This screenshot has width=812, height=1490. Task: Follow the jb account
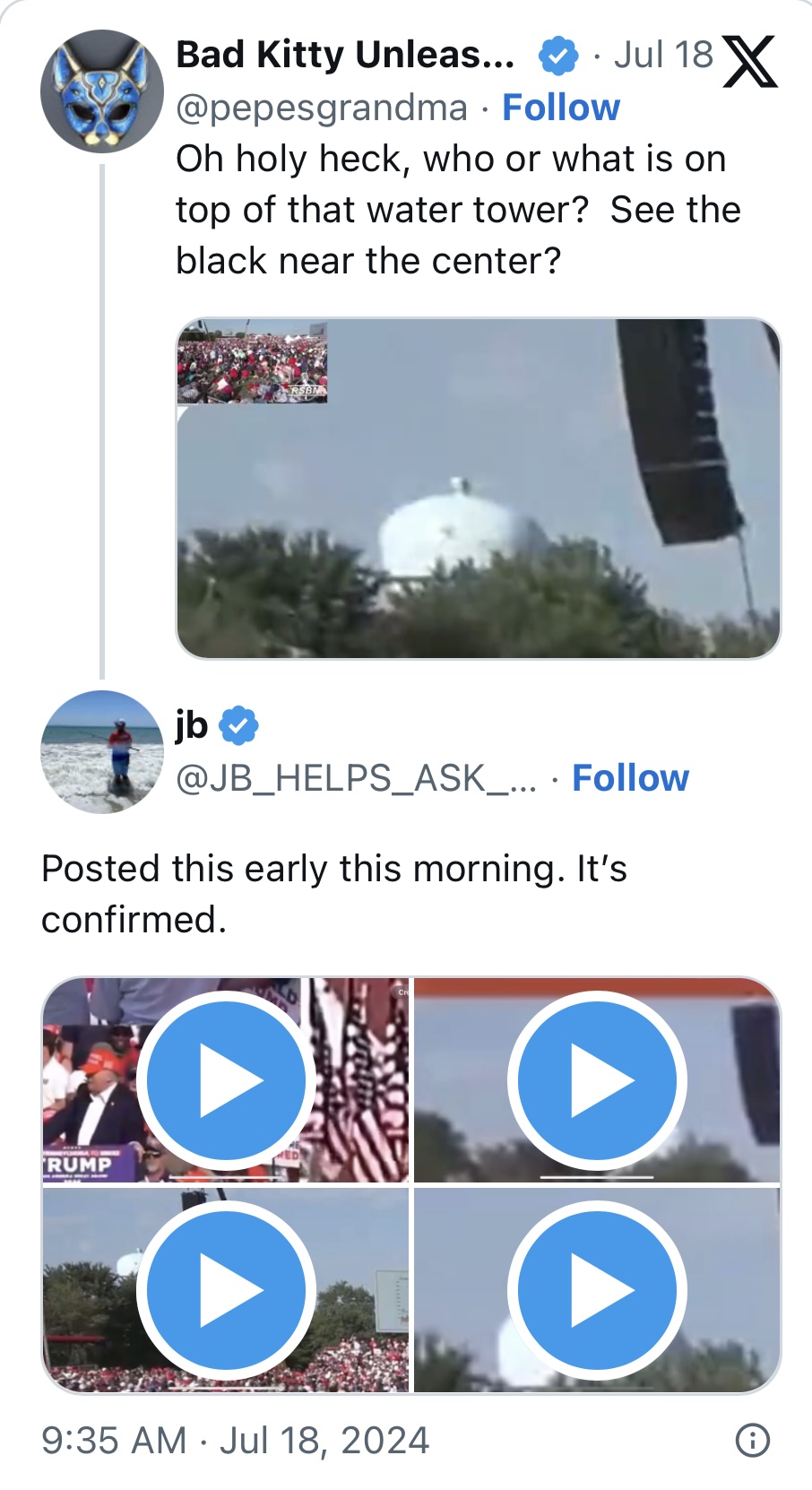(x=630, y=778)
